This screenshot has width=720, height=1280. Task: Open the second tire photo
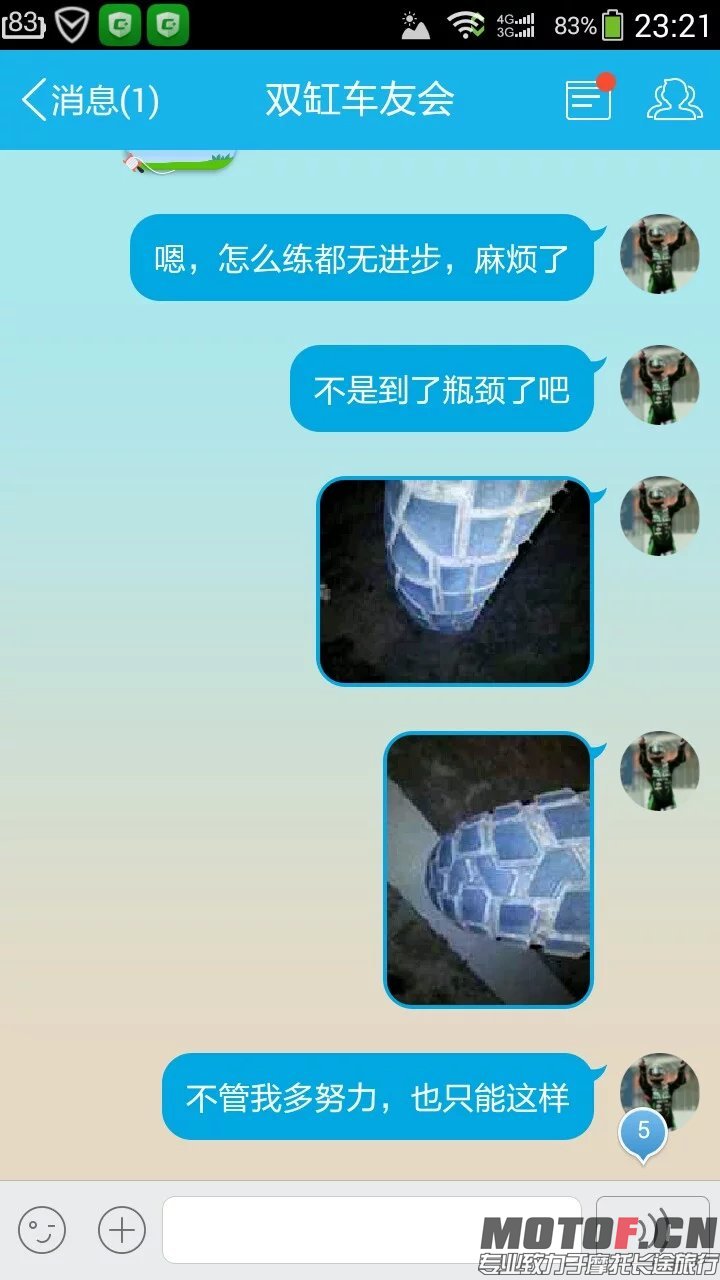coord(489,869)
